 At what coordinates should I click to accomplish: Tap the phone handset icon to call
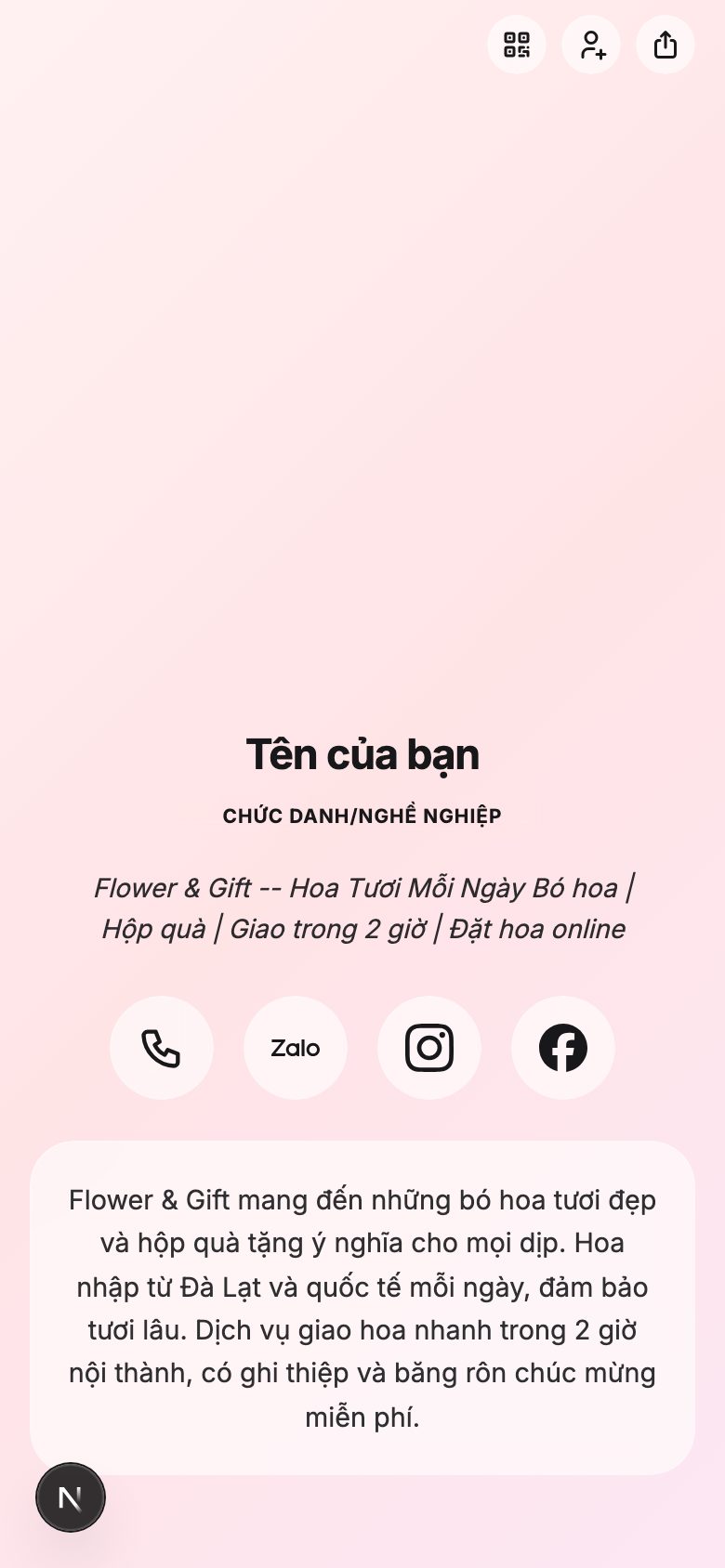[x=162, y=1048]
